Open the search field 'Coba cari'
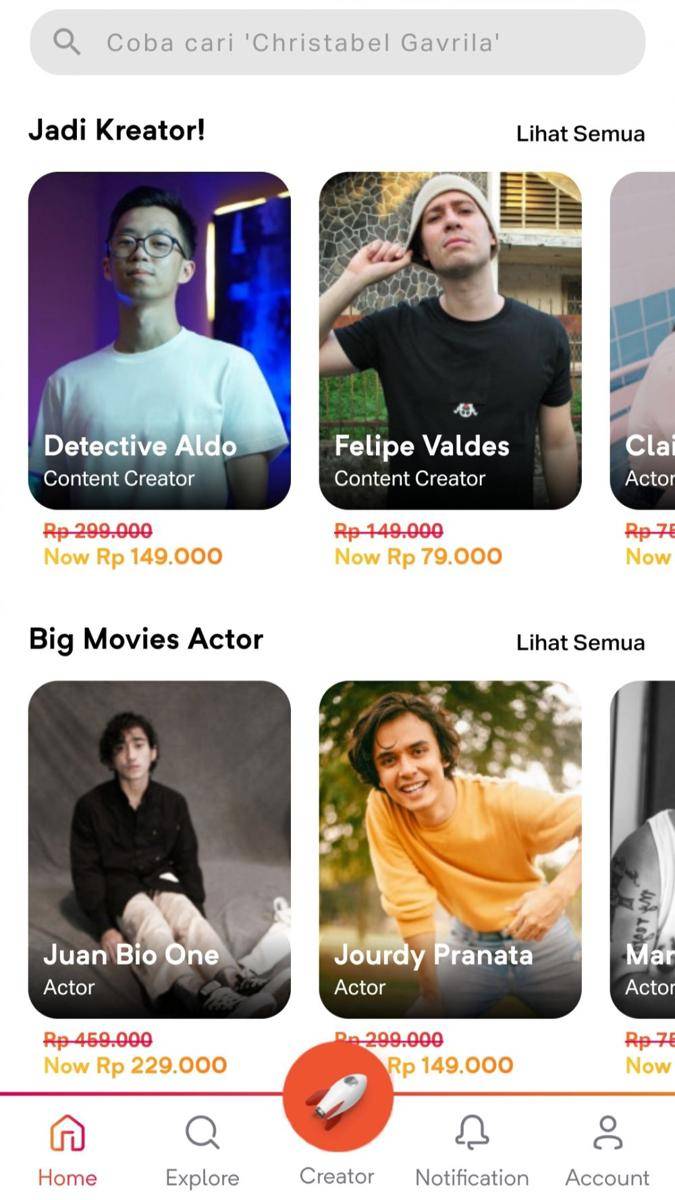The height and width of the screenshot is (1200, 675). point(337,42)
